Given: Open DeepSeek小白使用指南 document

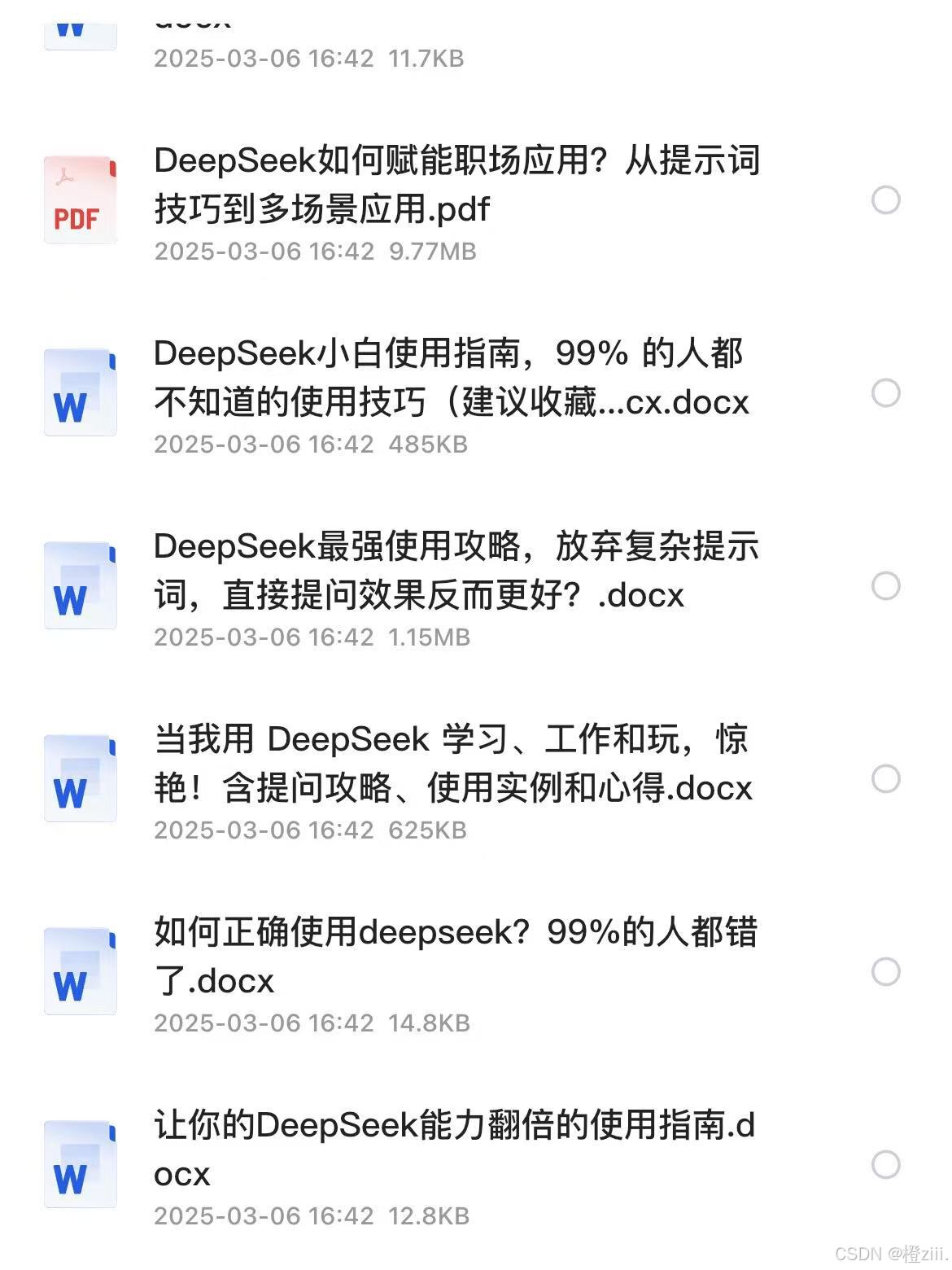Looking at the screenshot, I should (452, 377).
